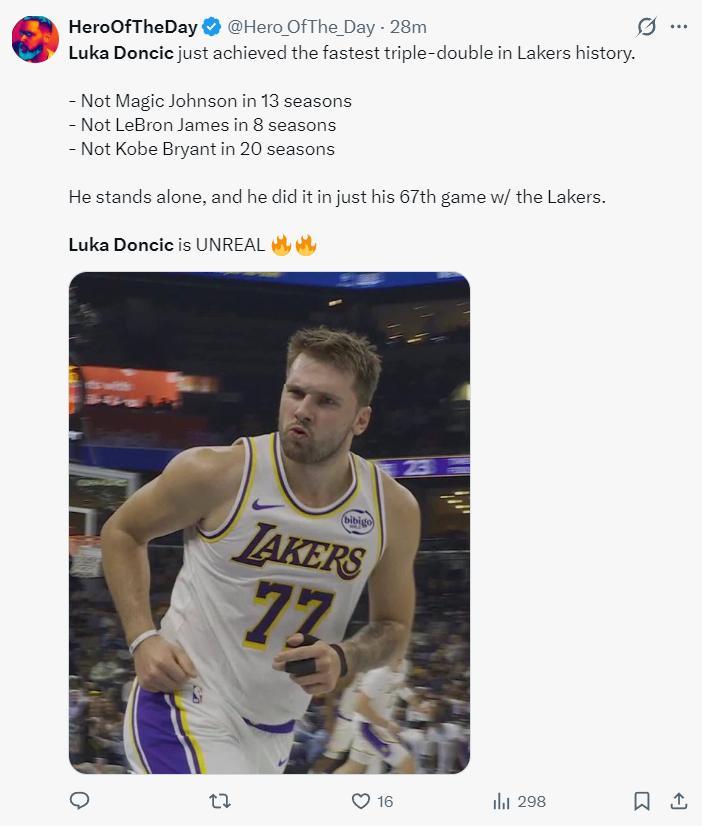Image resolution: width=702 pixels, height=826 pixels.
Task: Bookmark this post
Action: [642, 801]
